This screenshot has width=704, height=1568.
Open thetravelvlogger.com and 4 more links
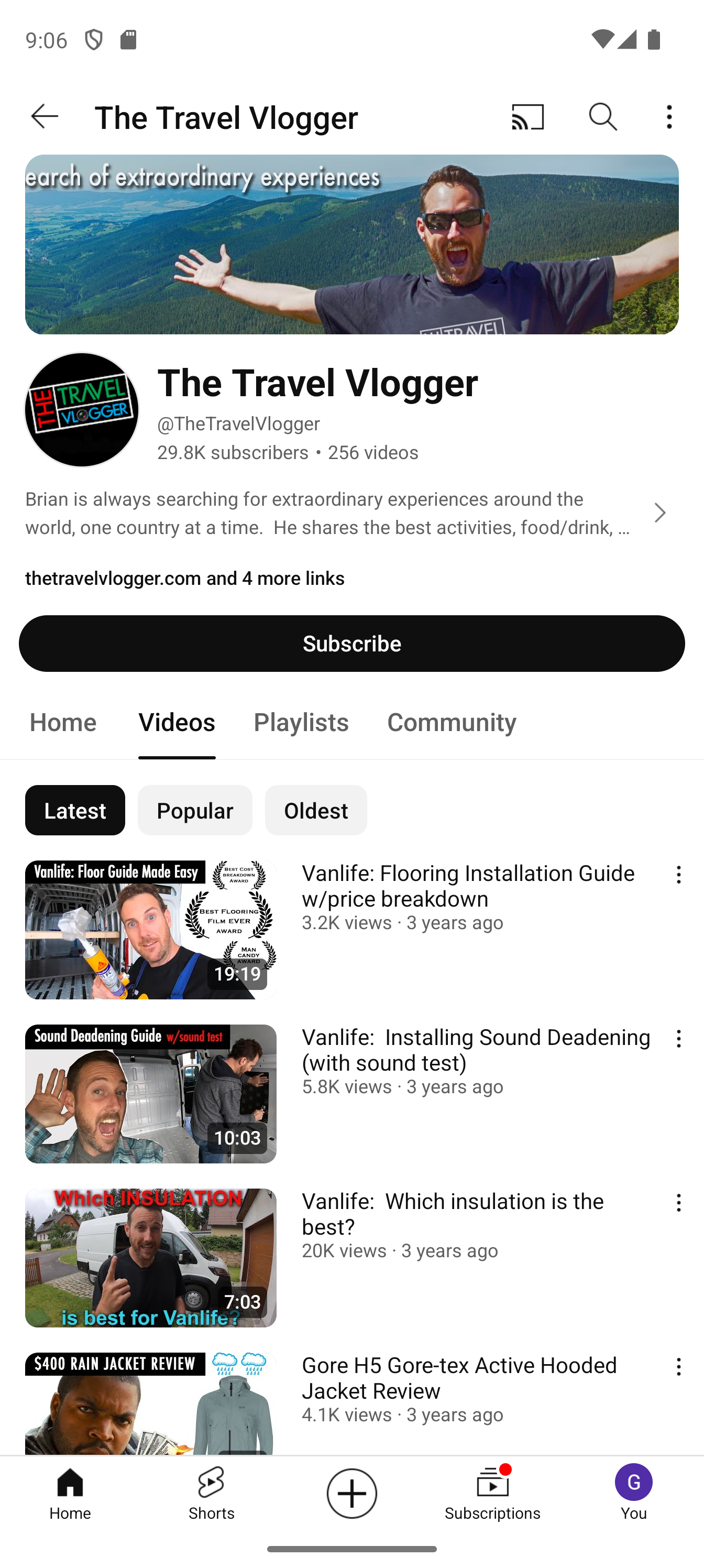pos(184,578)
